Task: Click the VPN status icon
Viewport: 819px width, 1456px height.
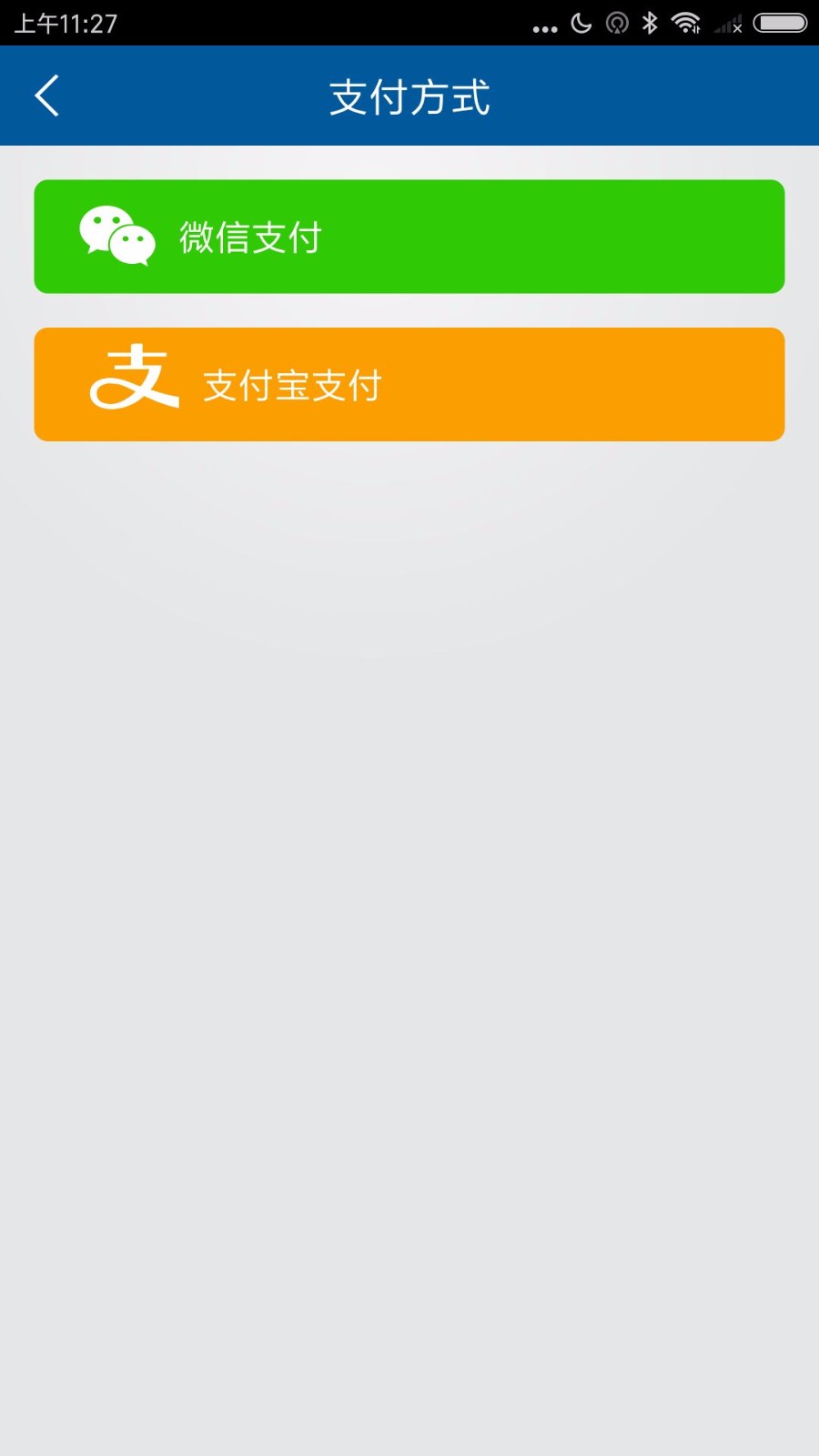Action: click(618, 24)
